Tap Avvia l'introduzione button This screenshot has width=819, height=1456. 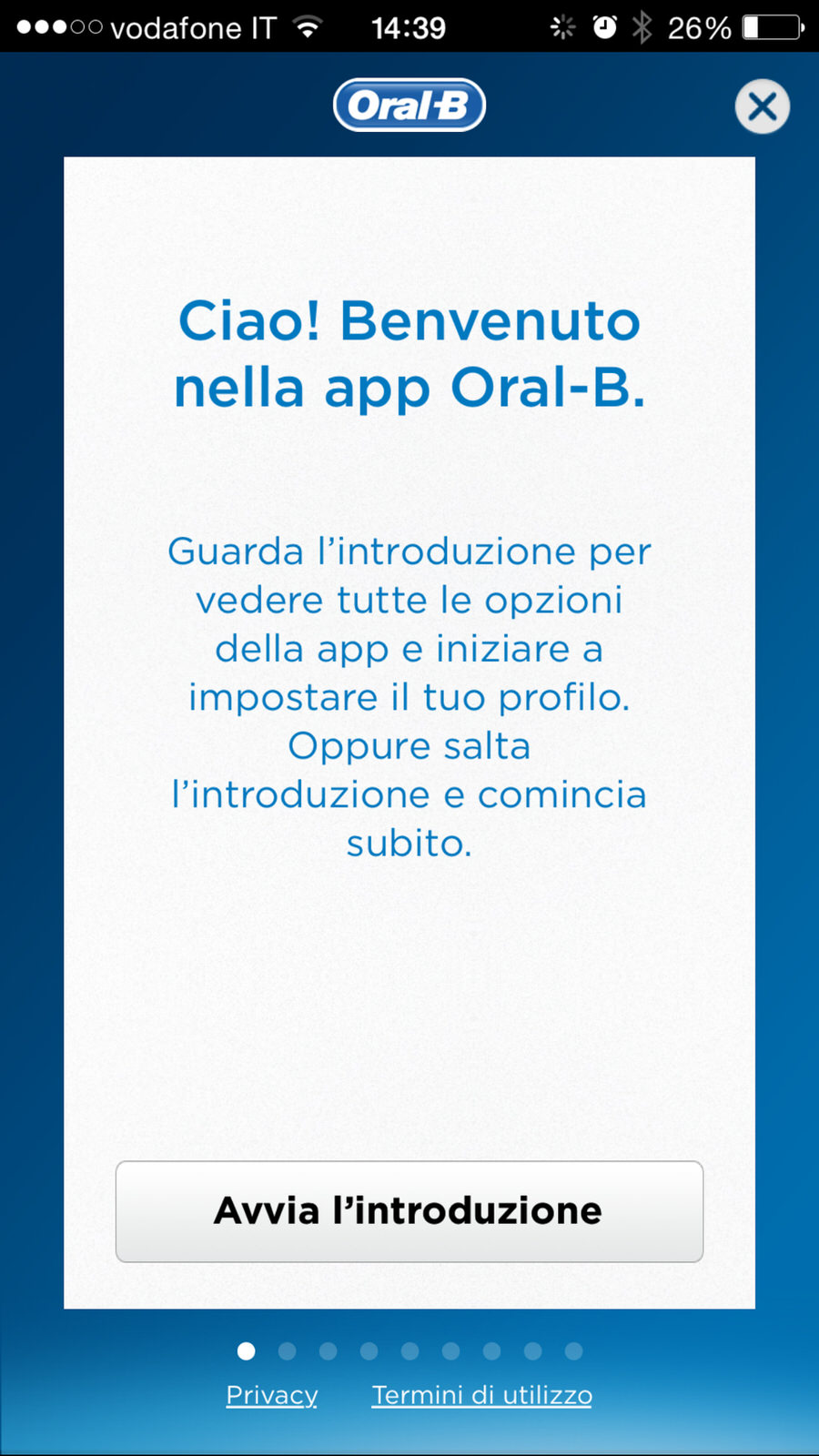409,1211
